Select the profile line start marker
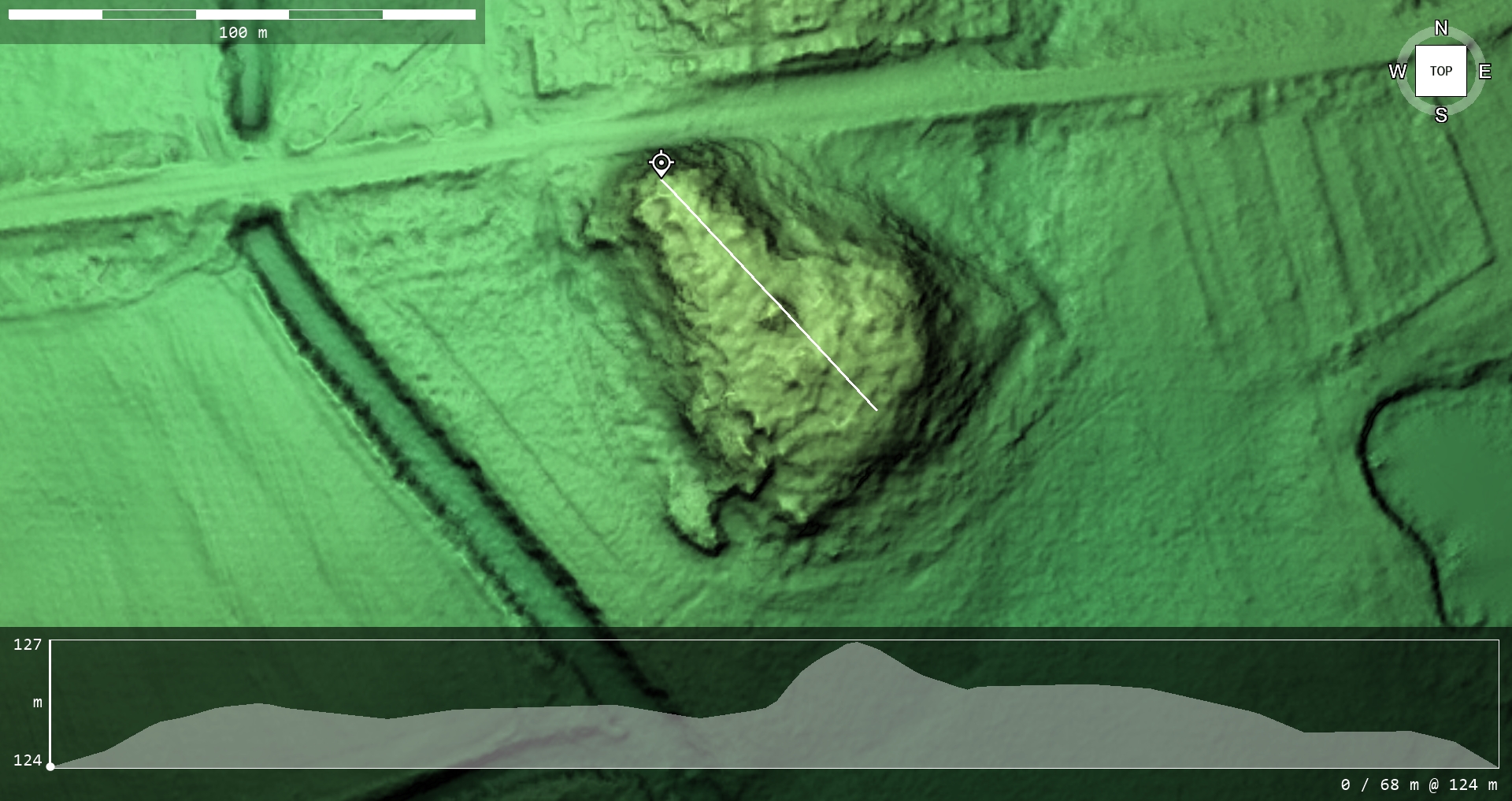 661,164
